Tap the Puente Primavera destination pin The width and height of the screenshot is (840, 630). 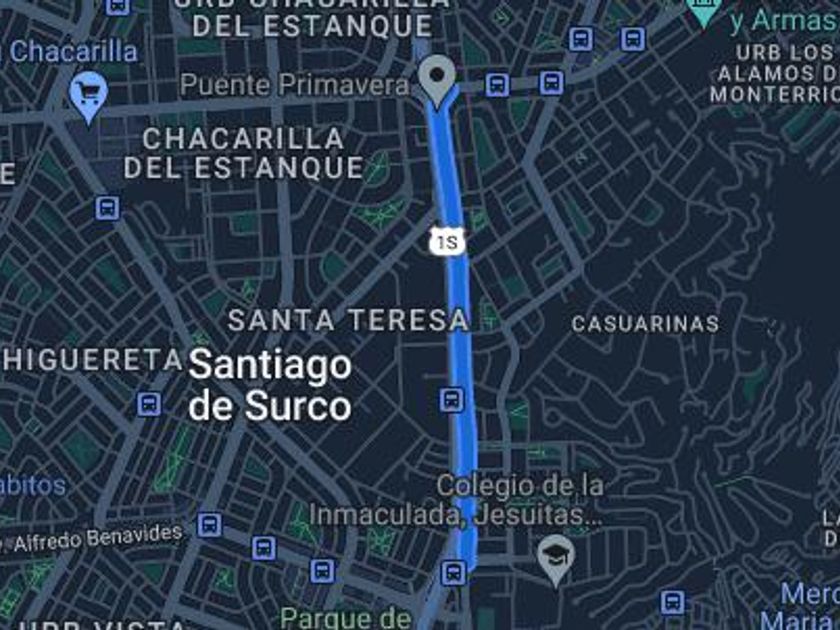pos(437,81)
